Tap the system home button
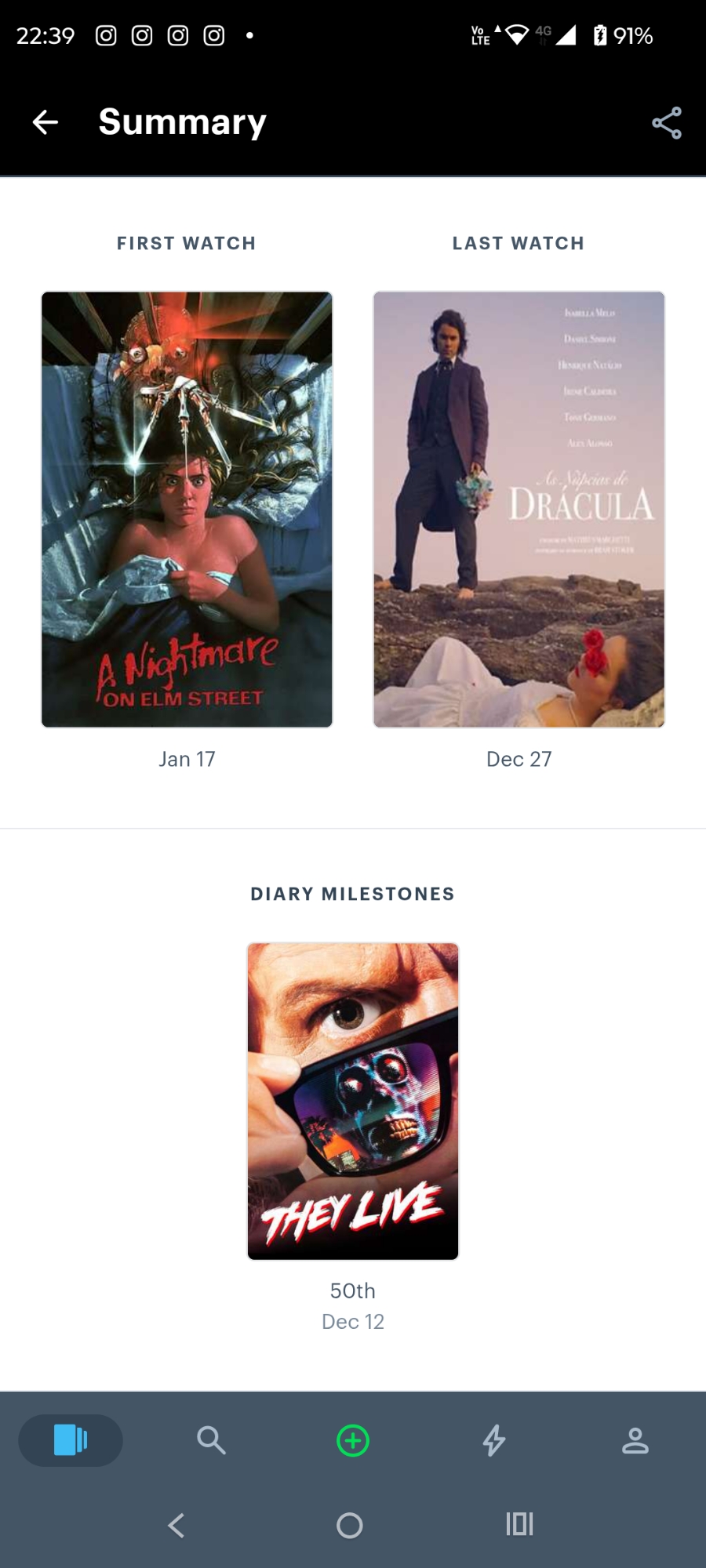Viewport: 706px width, 1568px height. click(350, 1525)
